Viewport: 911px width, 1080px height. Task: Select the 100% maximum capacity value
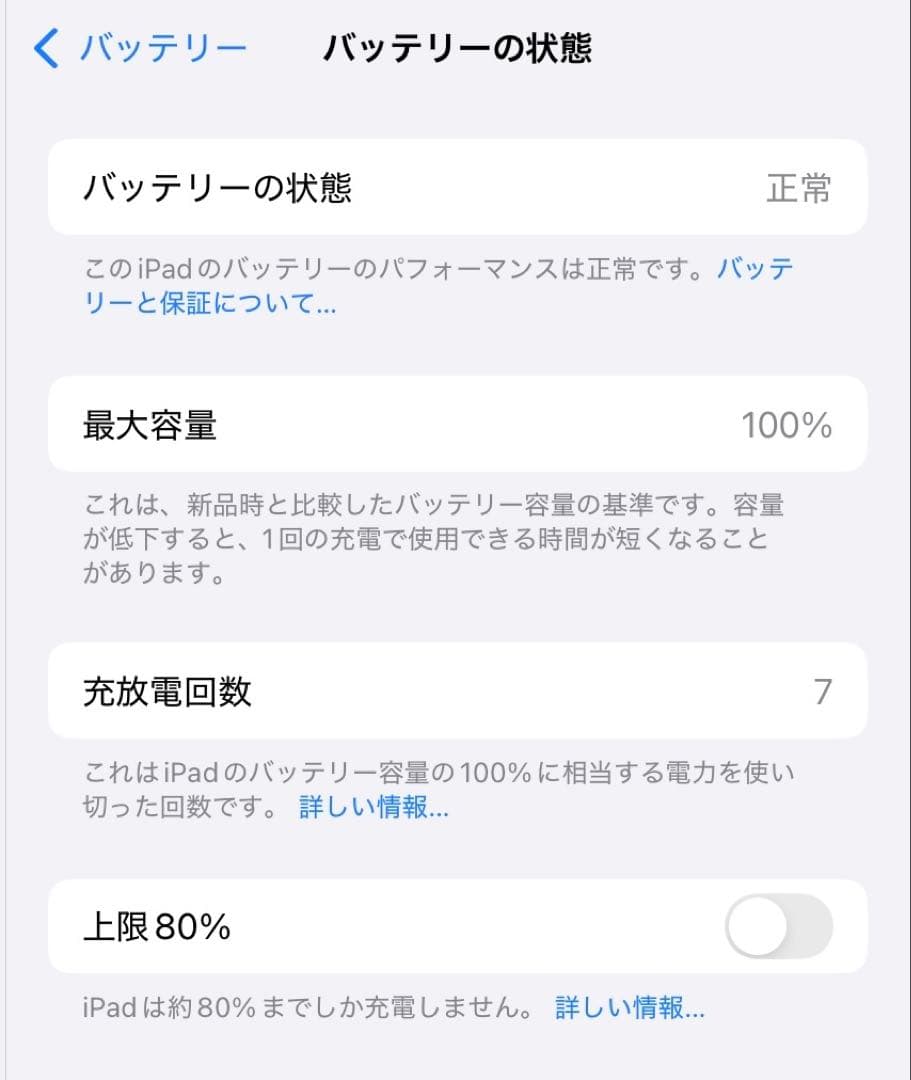pyautogui.click(x=790, y=425)
